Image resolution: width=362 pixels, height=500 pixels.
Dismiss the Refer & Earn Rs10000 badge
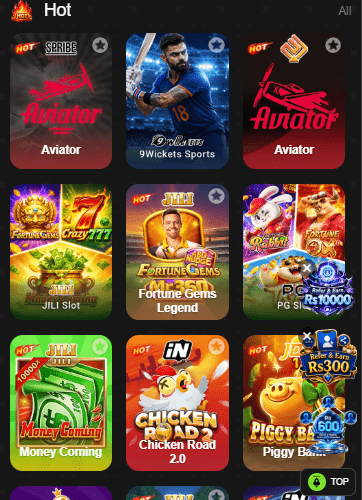(x=307, y=268)
